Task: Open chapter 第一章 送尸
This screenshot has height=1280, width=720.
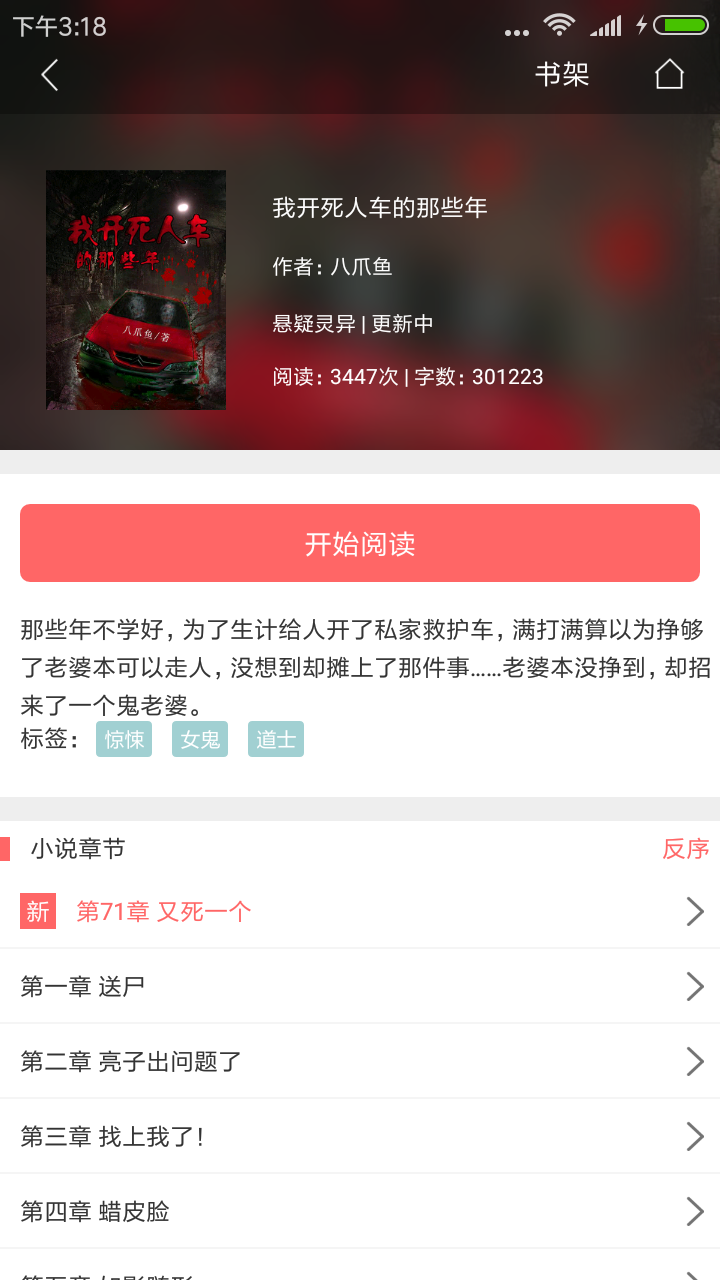Action: point(360,986)
